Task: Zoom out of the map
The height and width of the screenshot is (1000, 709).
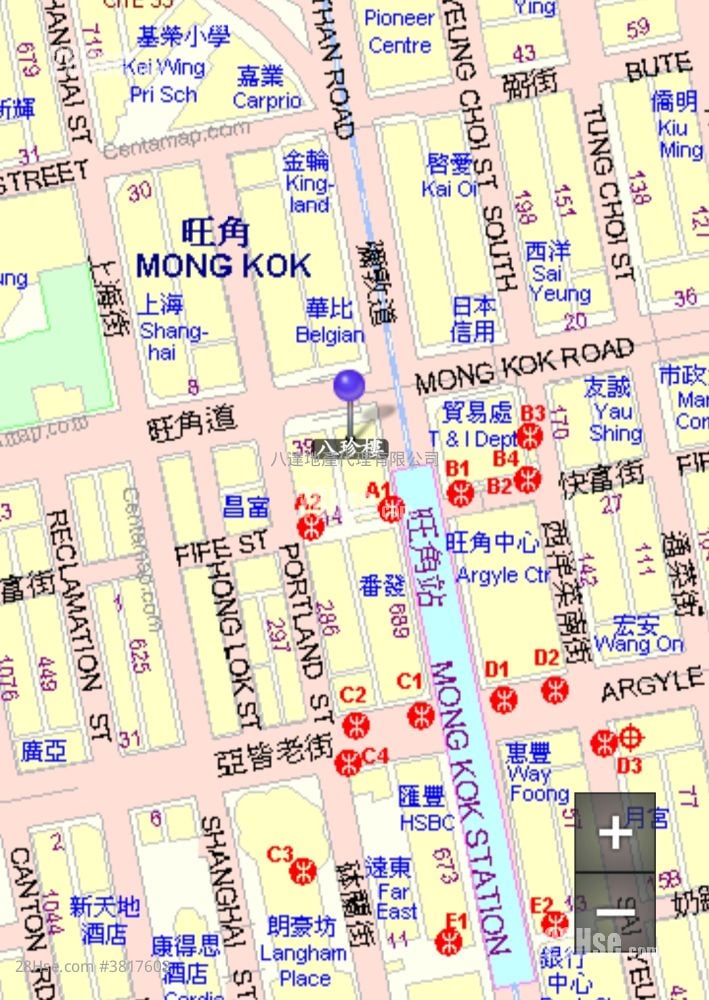Action: 614,912
